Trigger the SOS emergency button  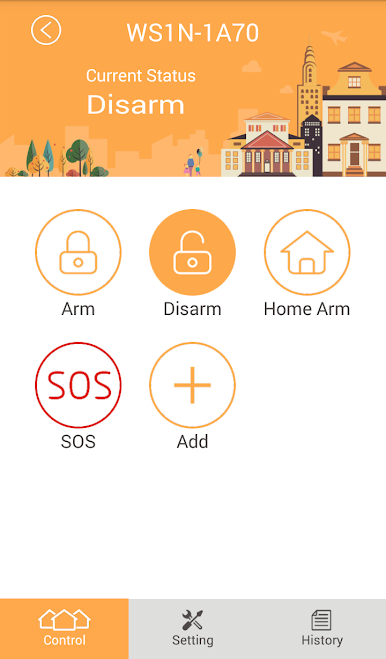[x=78, y=385]
